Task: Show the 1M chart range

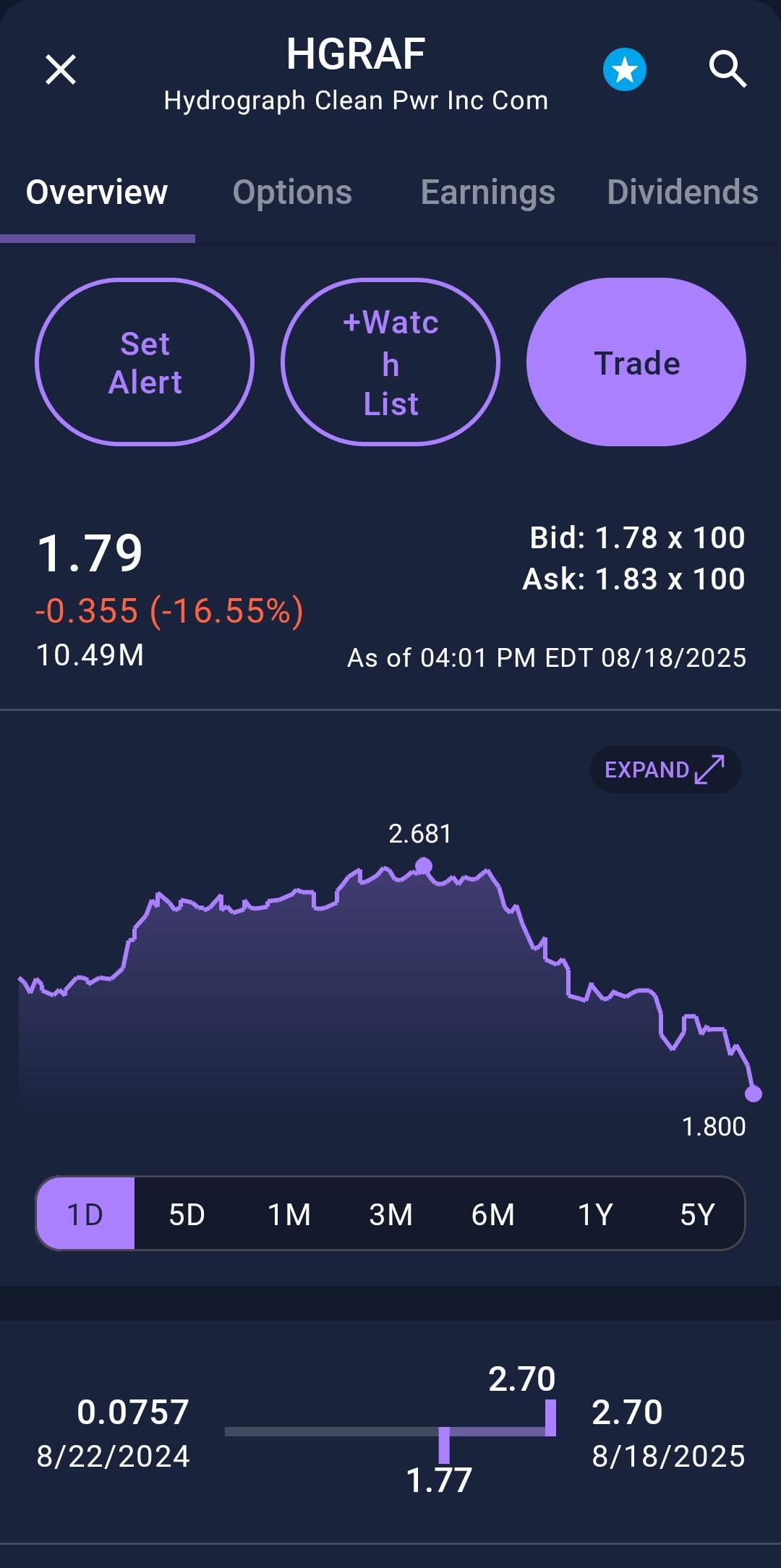Action: click(289, 1214)
